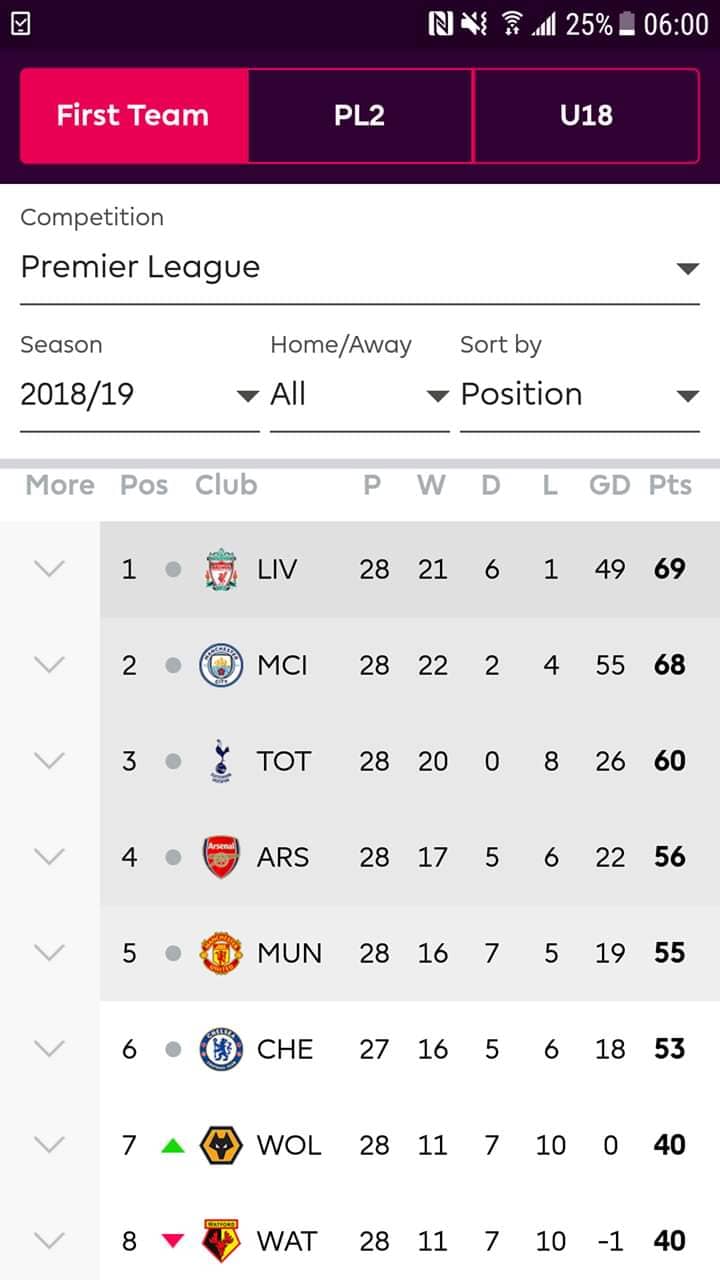This screenshot has height=1280, width=720.
Task: Expand more details for LIV row
Action: [x=49, y=569]
